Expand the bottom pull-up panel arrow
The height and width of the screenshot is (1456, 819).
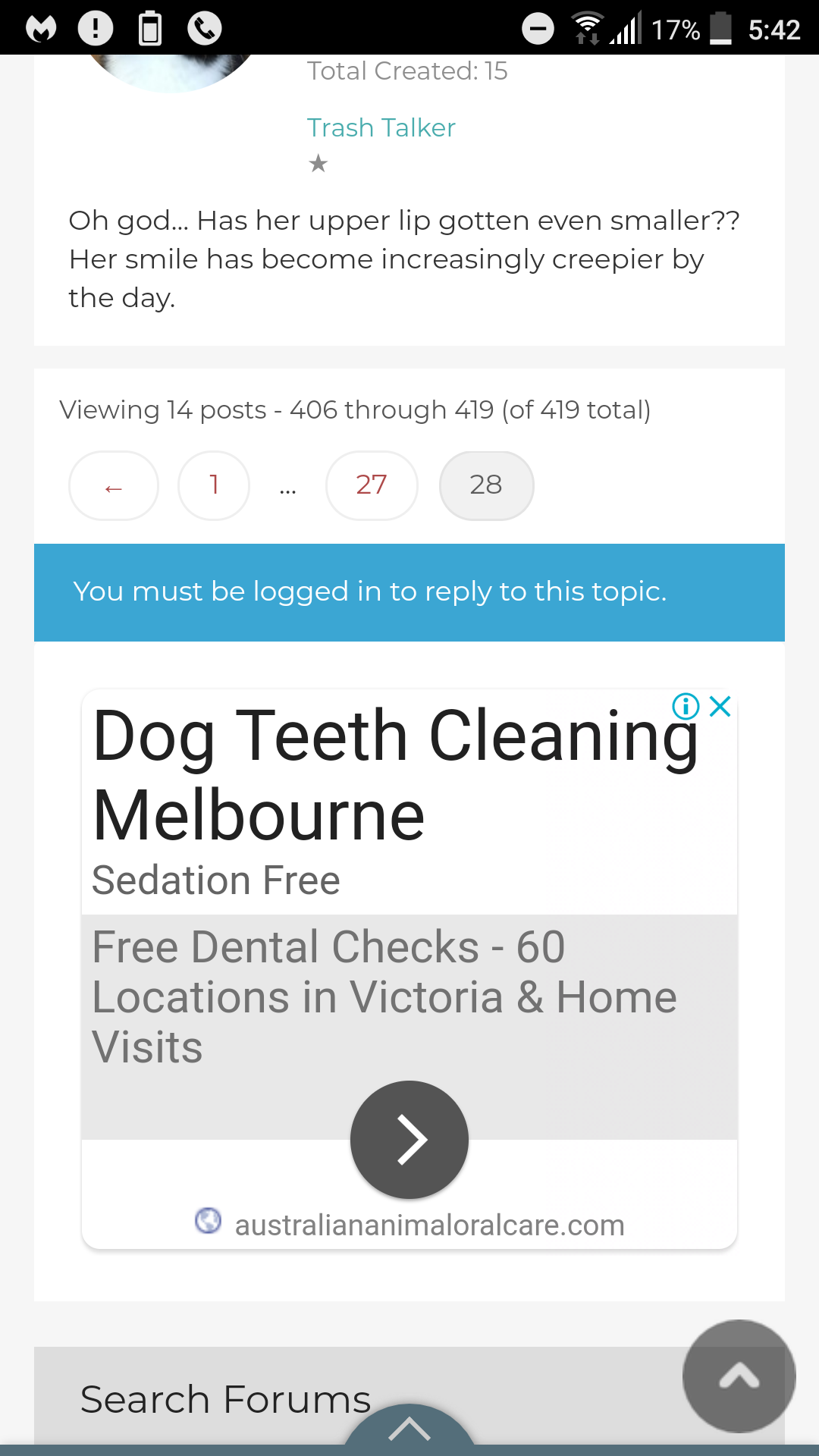click(x=409, y=1430)
